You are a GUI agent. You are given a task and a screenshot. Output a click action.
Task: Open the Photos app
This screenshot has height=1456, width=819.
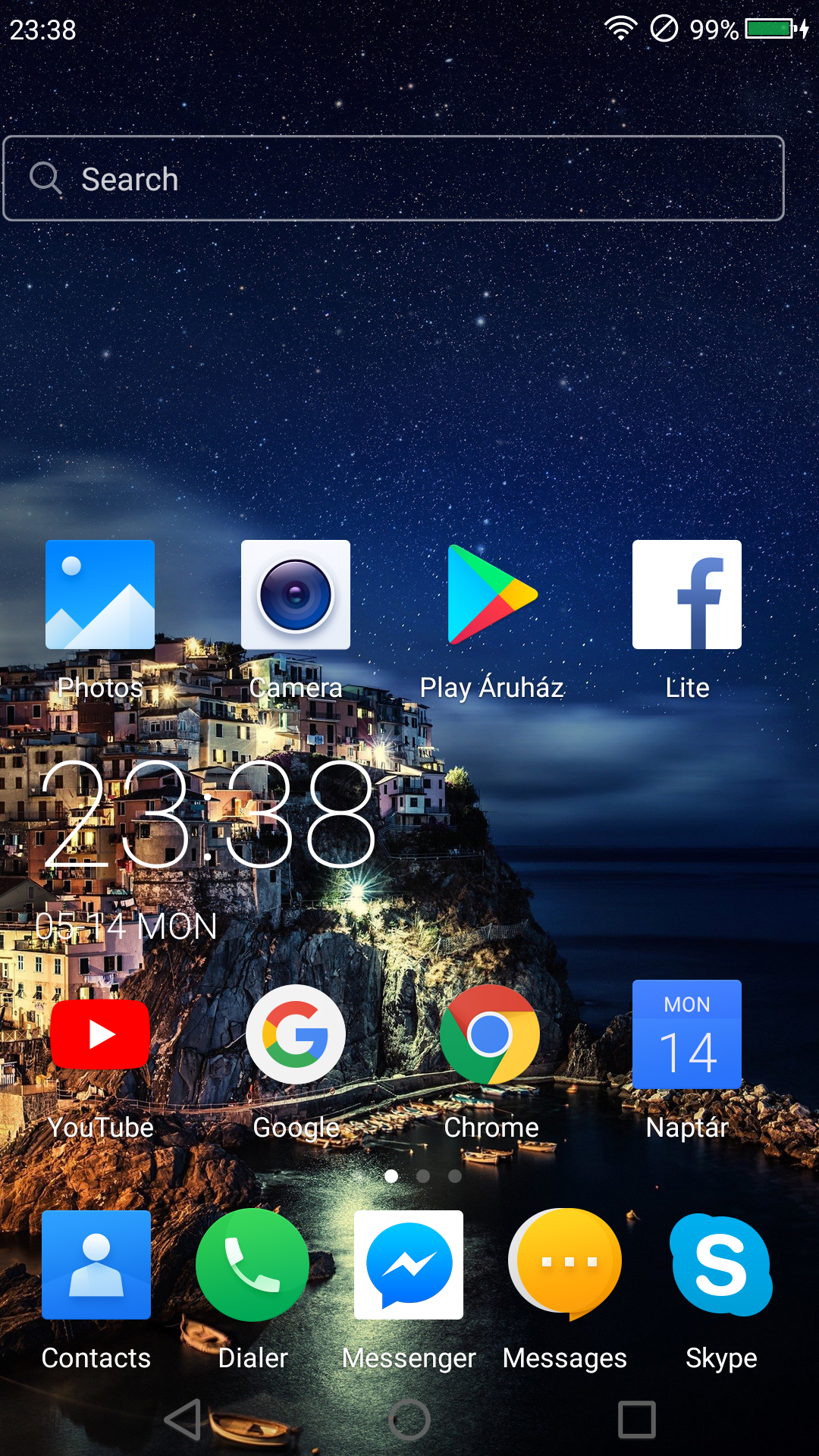pos(100,595)
